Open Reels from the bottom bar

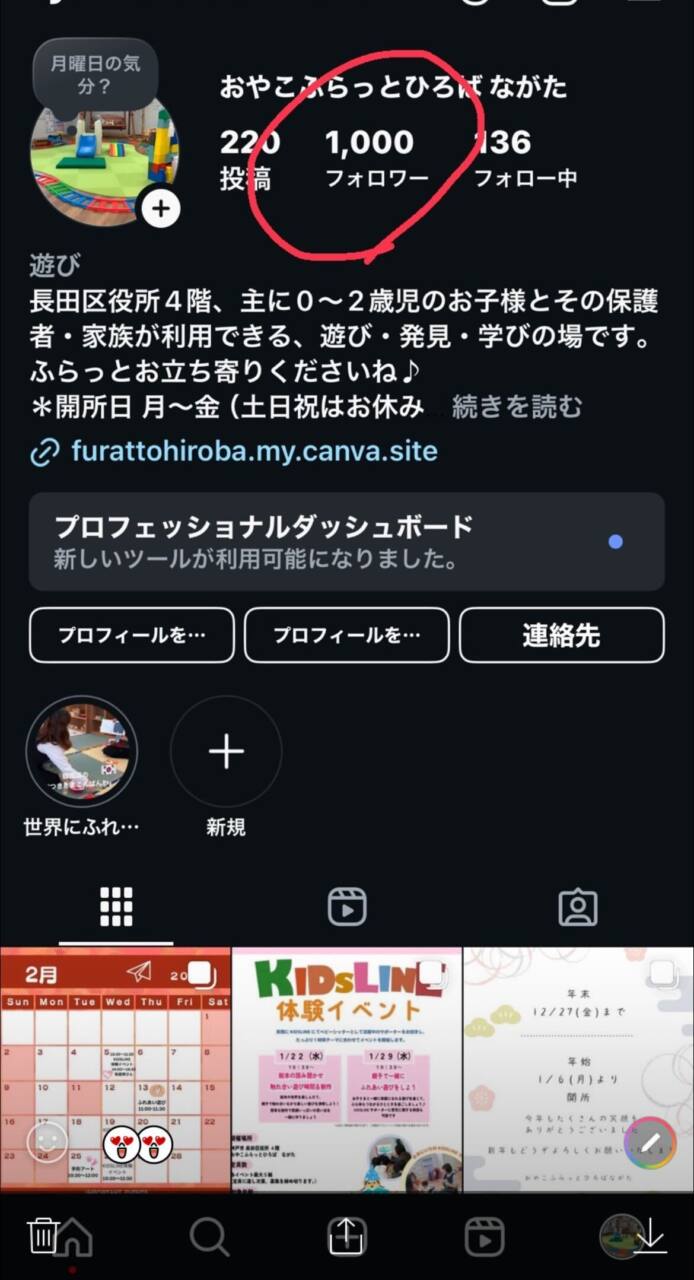(484, 1238)
